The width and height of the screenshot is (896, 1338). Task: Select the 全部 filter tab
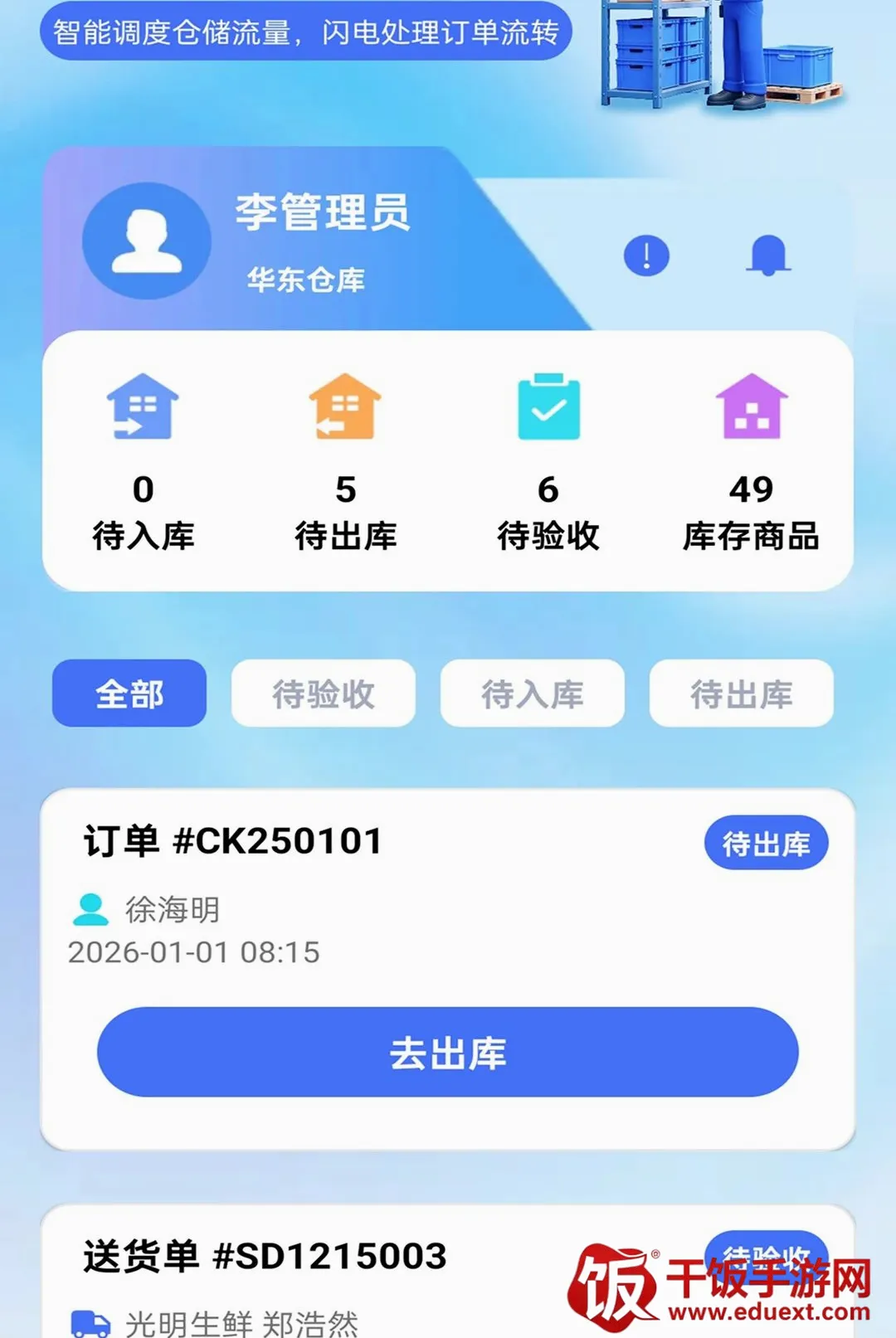pos(129,693)
